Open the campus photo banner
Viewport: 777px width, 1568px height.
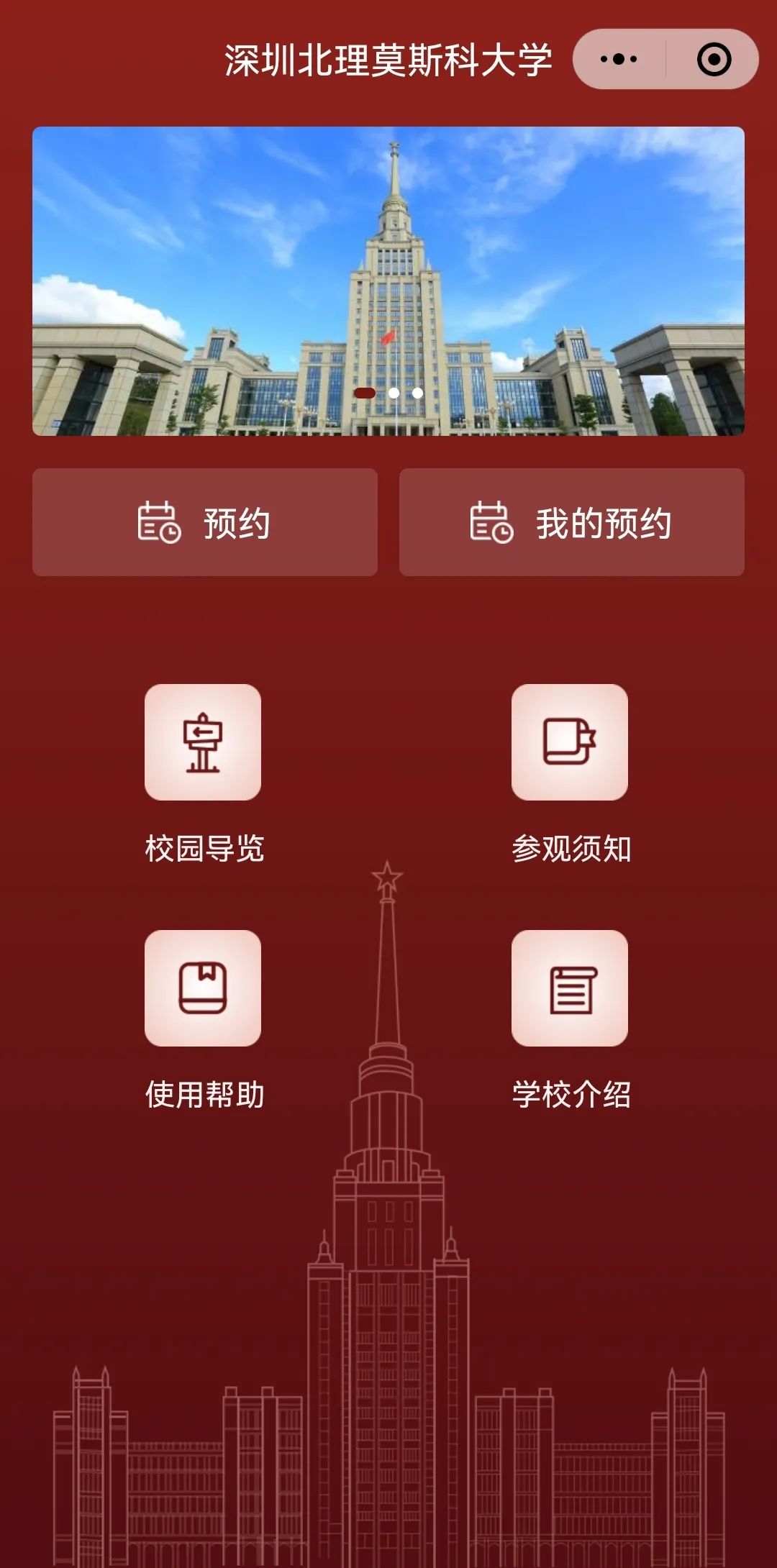coord(388,281)
